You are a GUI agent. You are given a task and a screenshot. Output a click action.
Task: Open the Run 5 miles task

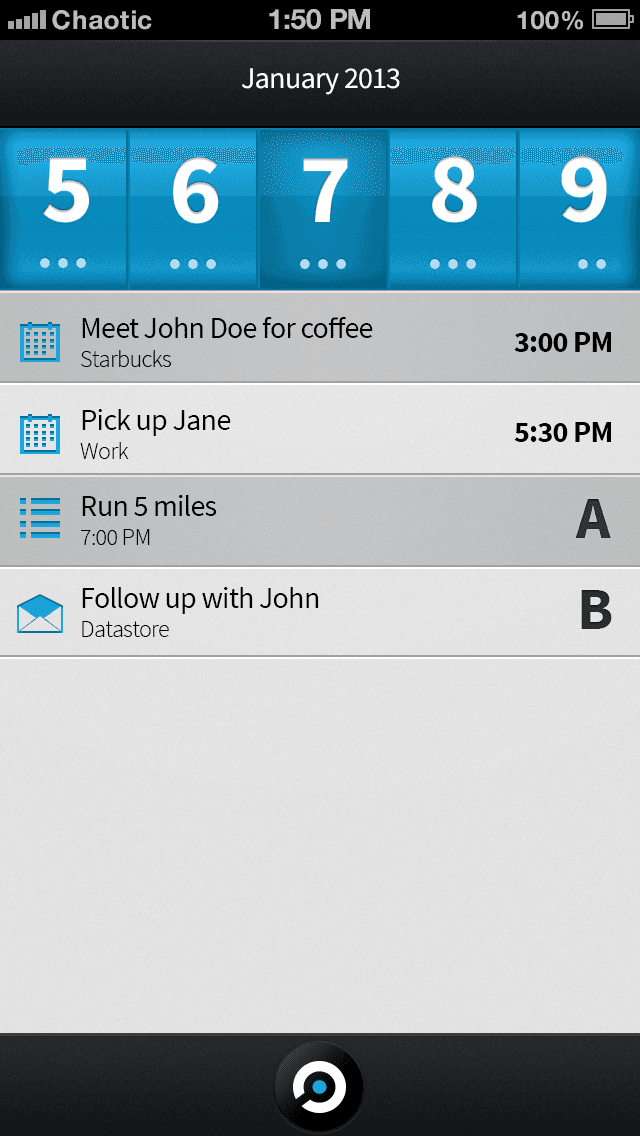(x=320, y=521)
